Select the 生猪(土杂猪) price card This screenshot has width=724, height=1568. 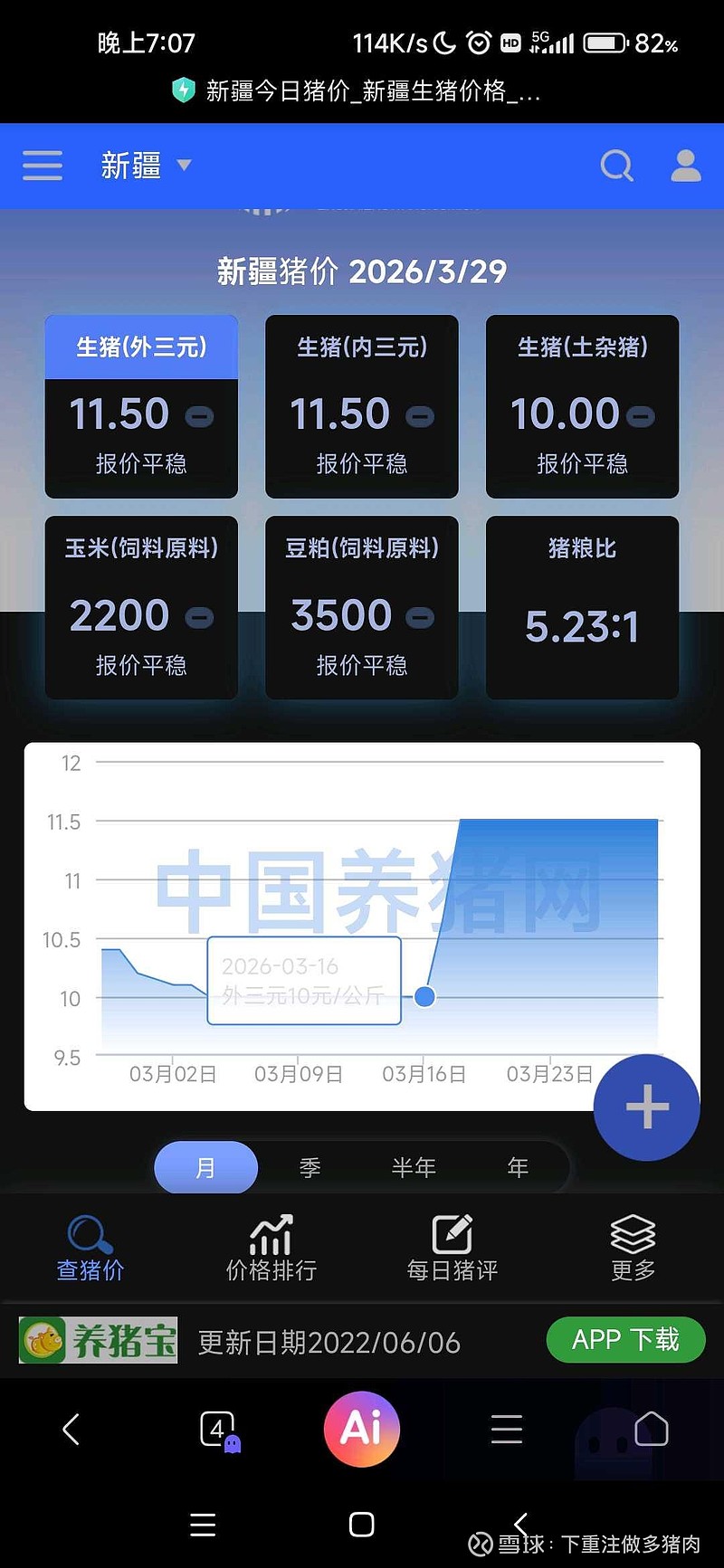582,405
